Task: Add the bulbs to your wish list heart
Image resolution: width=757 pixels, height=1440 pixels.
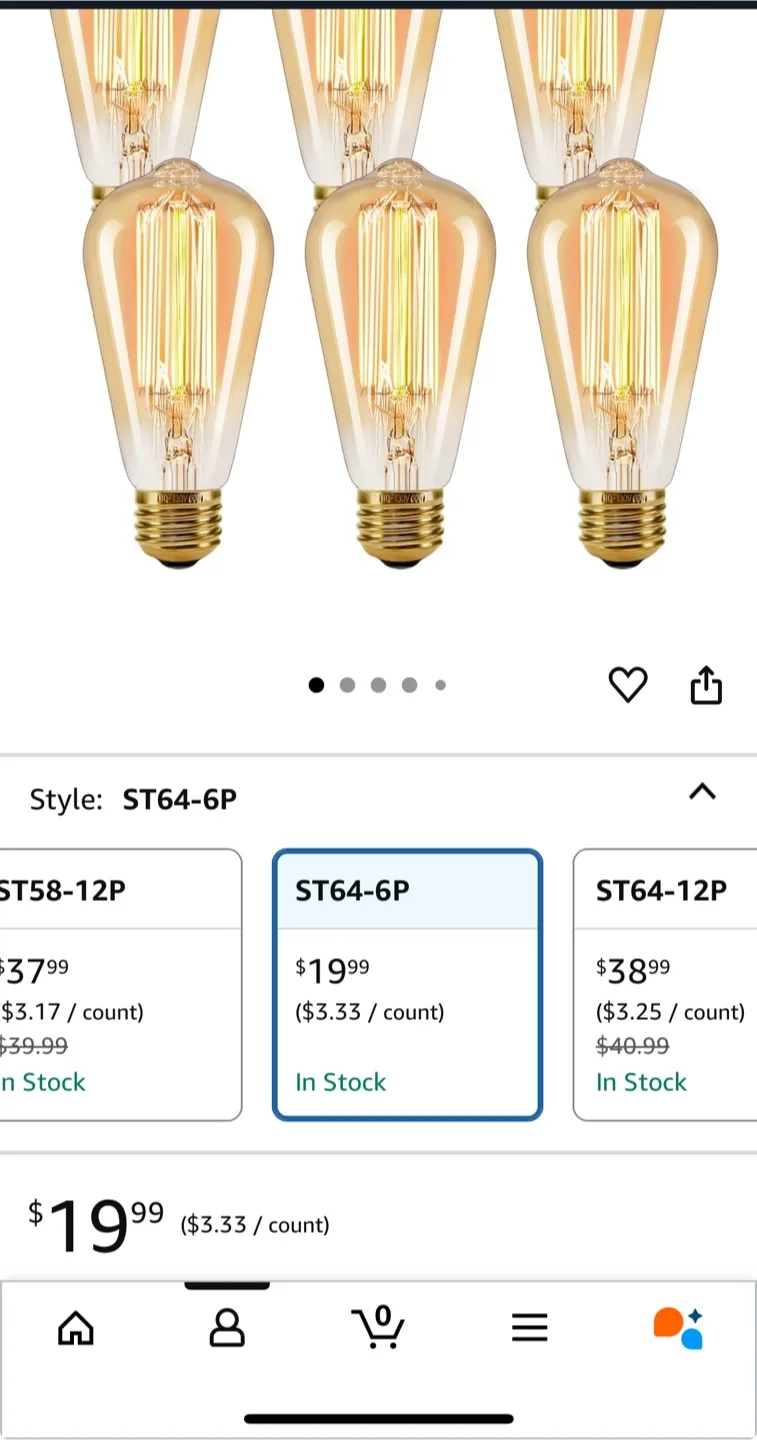Action: [x=628, y=685]
